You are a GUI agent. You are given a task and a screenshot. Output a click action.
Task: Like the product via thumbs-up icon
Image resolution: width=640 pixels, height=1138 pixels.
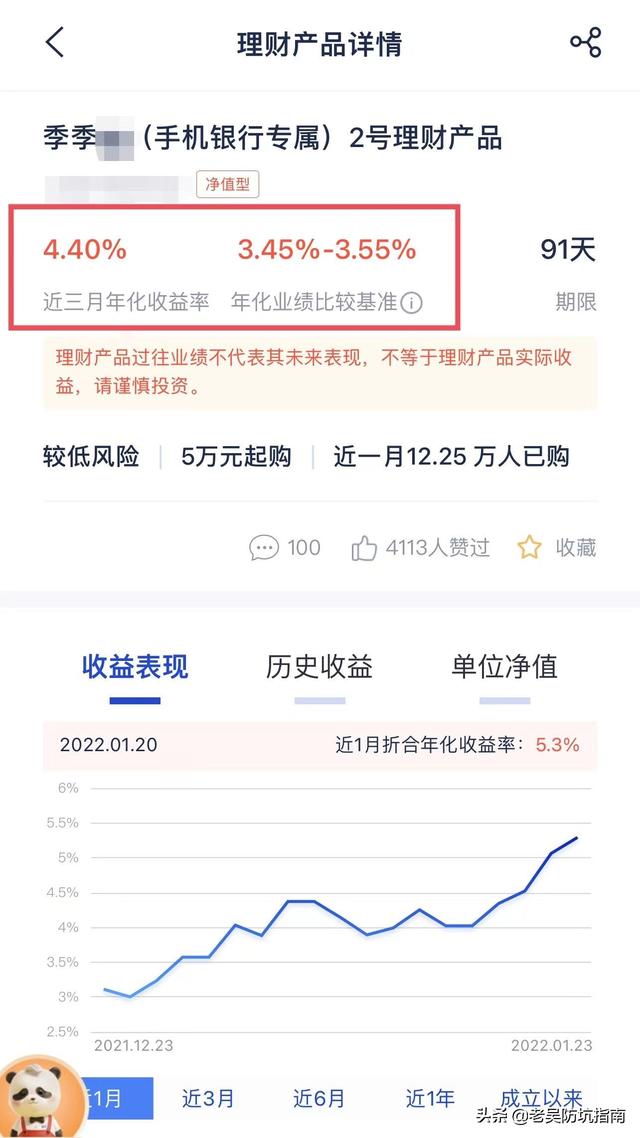364,548
